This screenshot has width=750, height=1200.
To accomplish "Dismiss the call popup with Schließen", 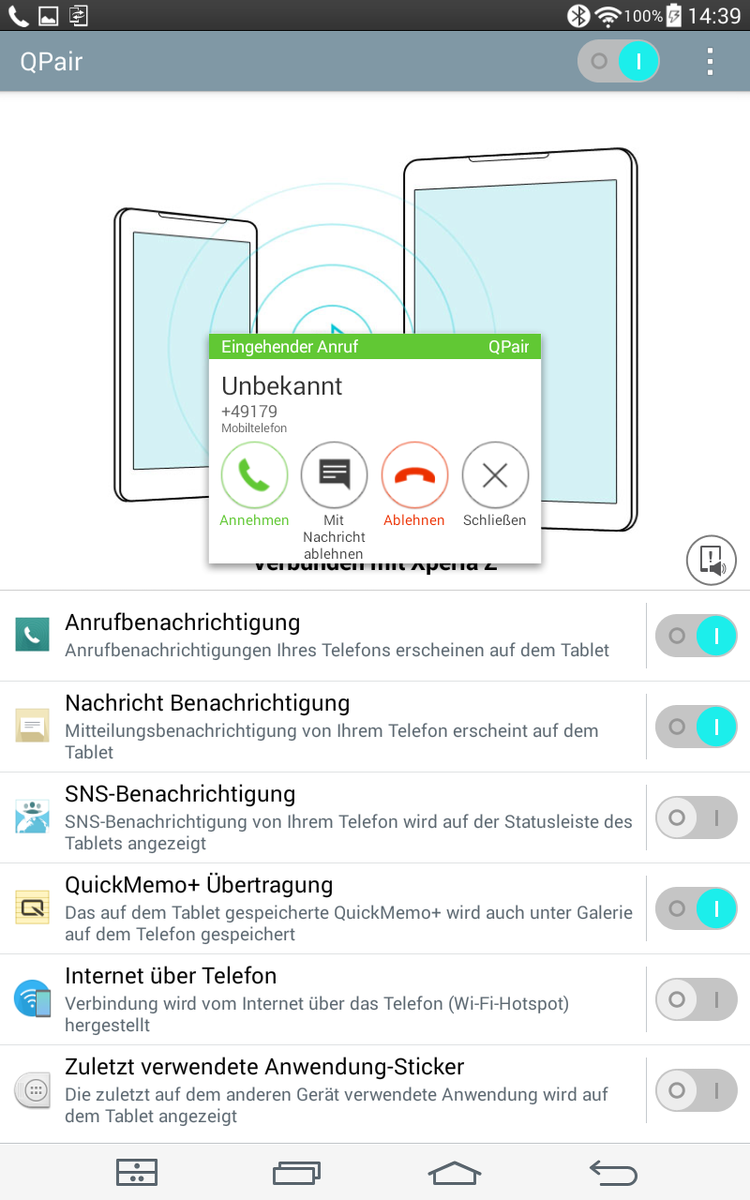I will click(x=494, y=476).
